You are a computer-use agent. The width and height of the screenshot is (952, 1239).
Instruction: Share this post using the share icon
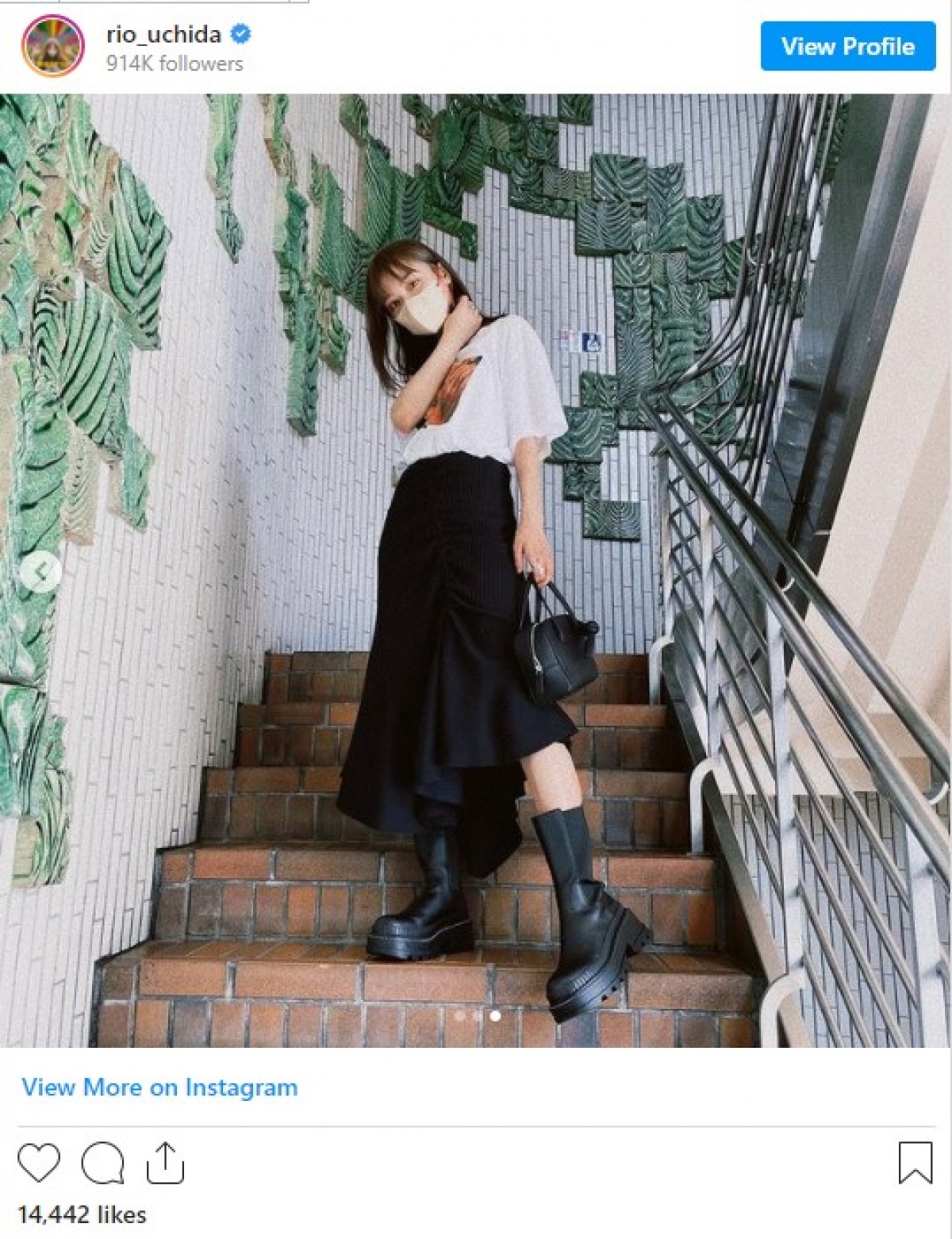165,1164
